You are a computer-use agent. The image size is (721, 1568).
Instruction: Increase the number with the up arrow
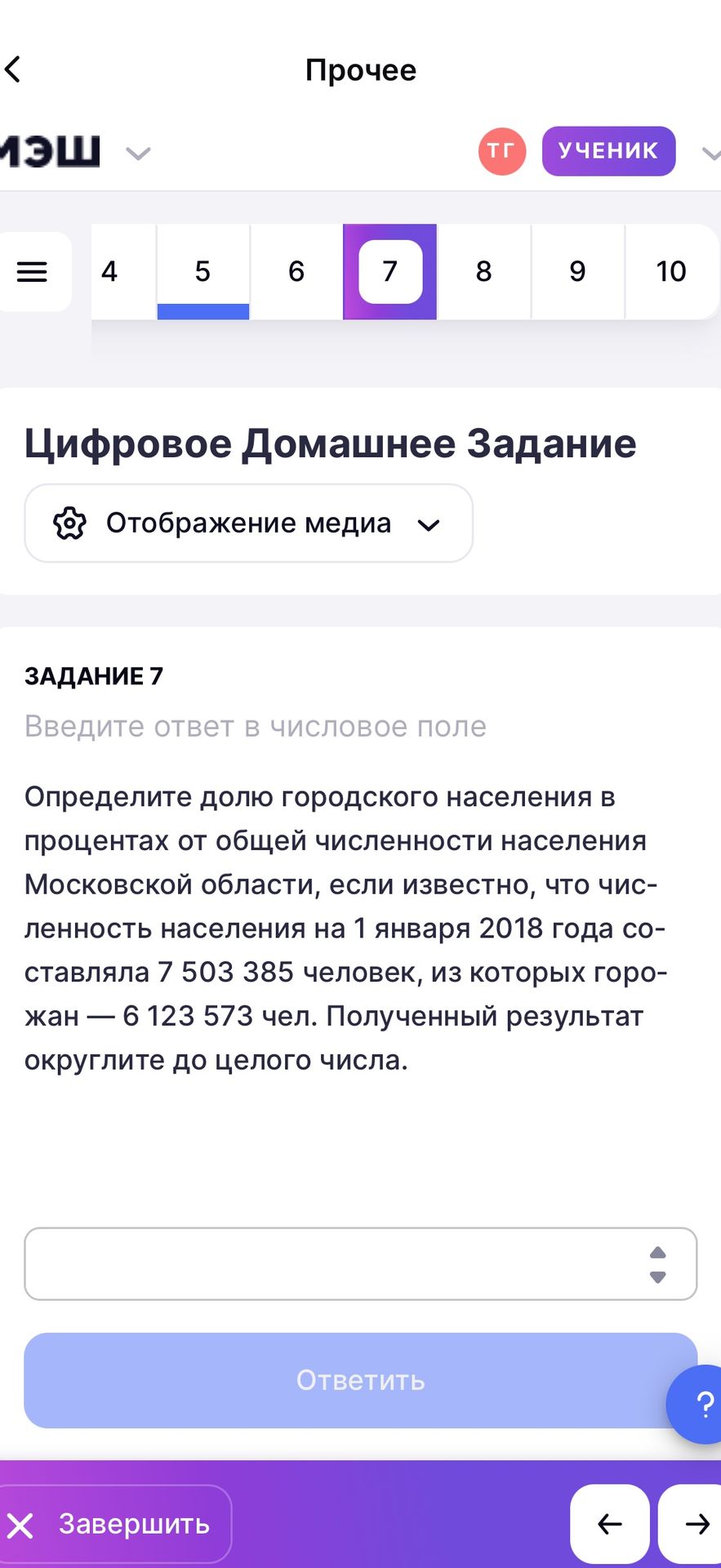tap(658, 1253)
